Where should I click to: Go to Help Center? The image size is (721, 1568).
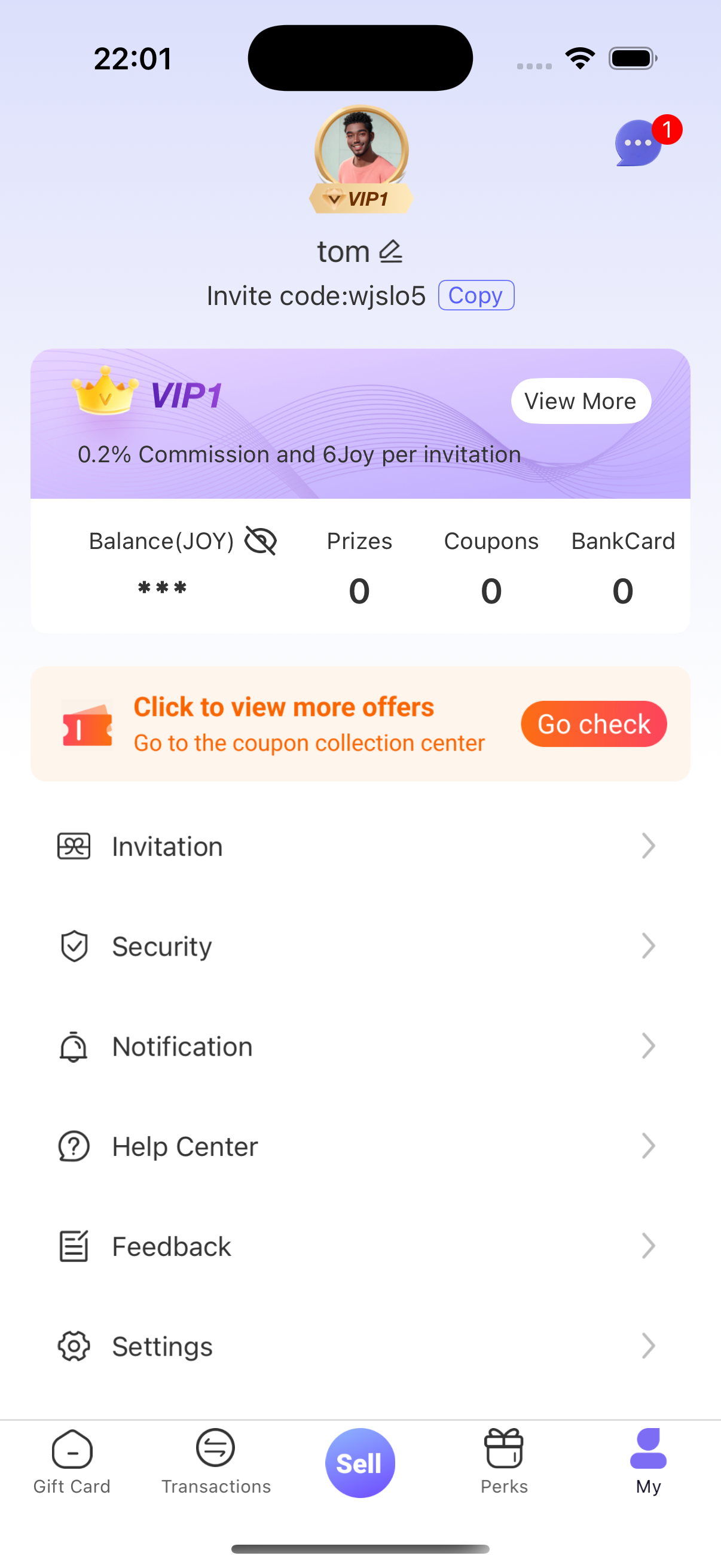pyautogui.click(x=360, y=1146)
